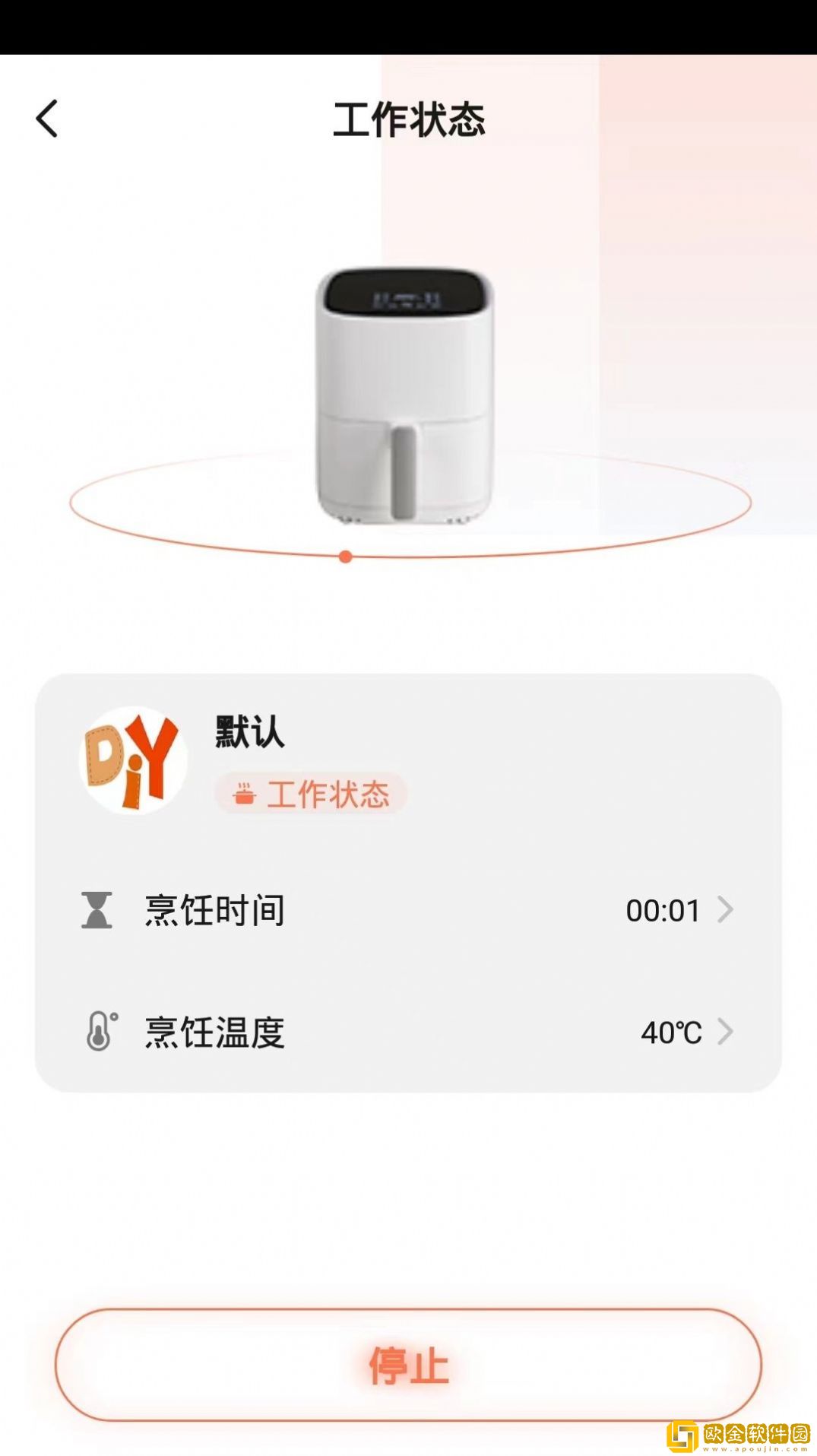The width and height of the screenshot is (817, 1456).
Task: Tap the steaming pot icon in the status badge
Action: 245,794
